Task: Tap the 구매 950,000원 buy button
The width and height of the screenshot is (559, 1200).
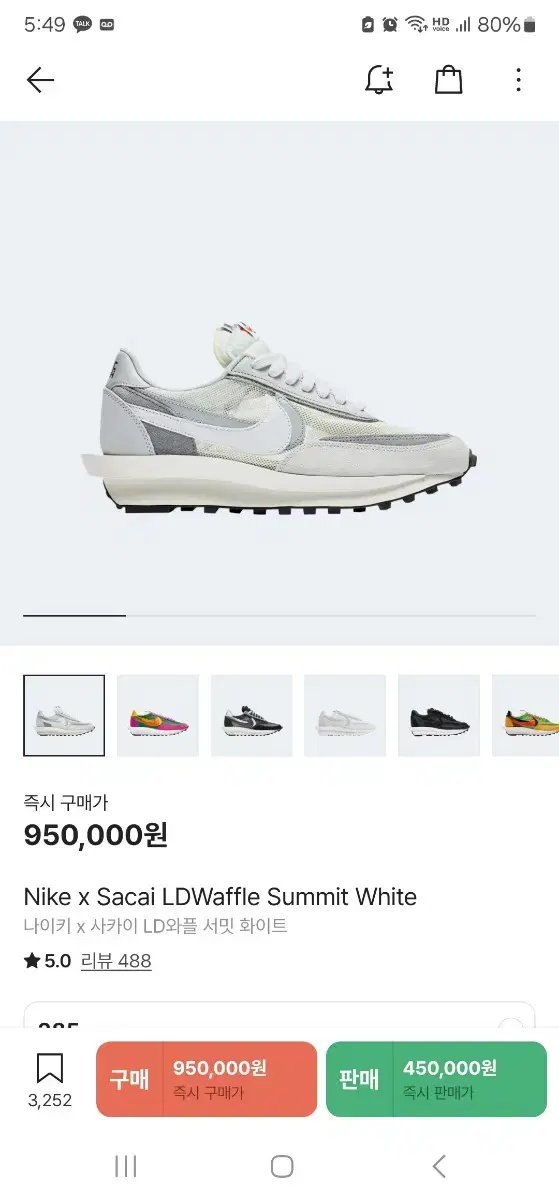Action: pyautogui.click(x=206, y=1079)
